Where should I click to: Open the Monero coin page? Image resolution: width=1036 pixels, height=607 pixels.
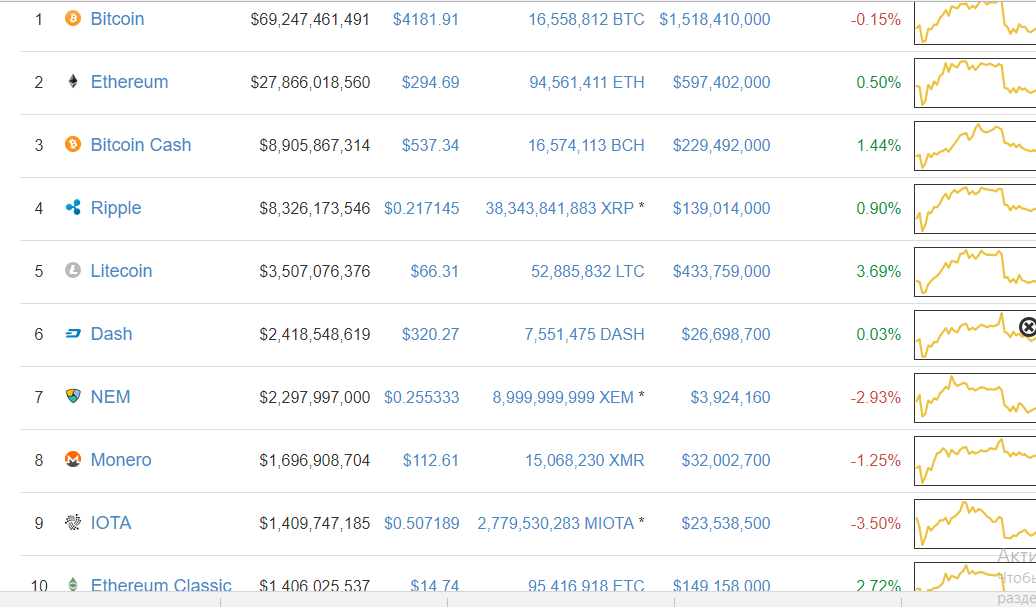pyautogui.click(x=121, y=460)
